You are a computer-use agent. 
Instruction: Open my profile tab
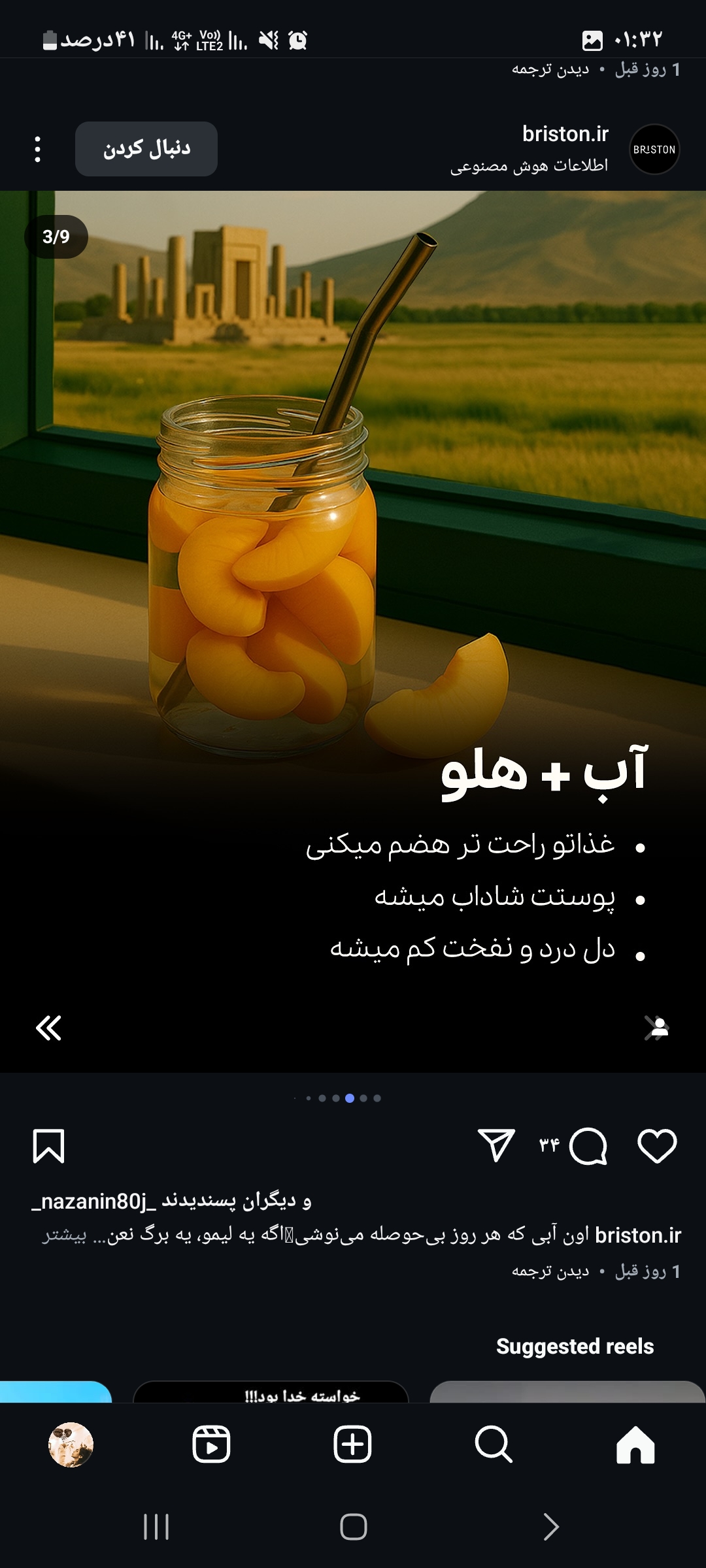point(71,1445)
